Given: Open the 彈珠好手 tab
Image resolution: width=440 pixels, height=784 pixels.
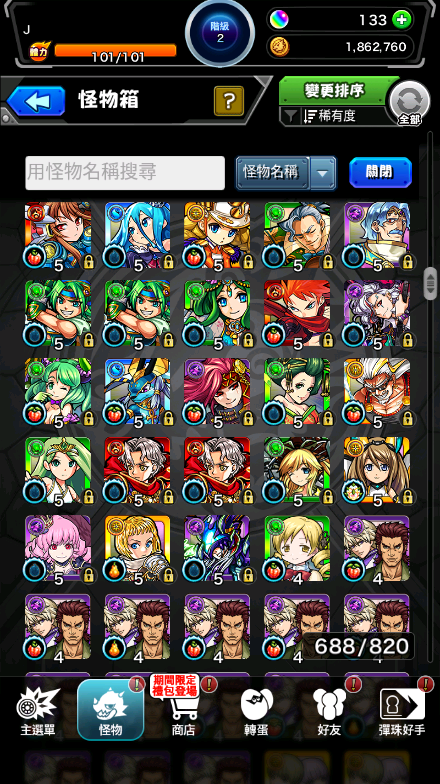Looking at the screenshot, I should (402, 711).
